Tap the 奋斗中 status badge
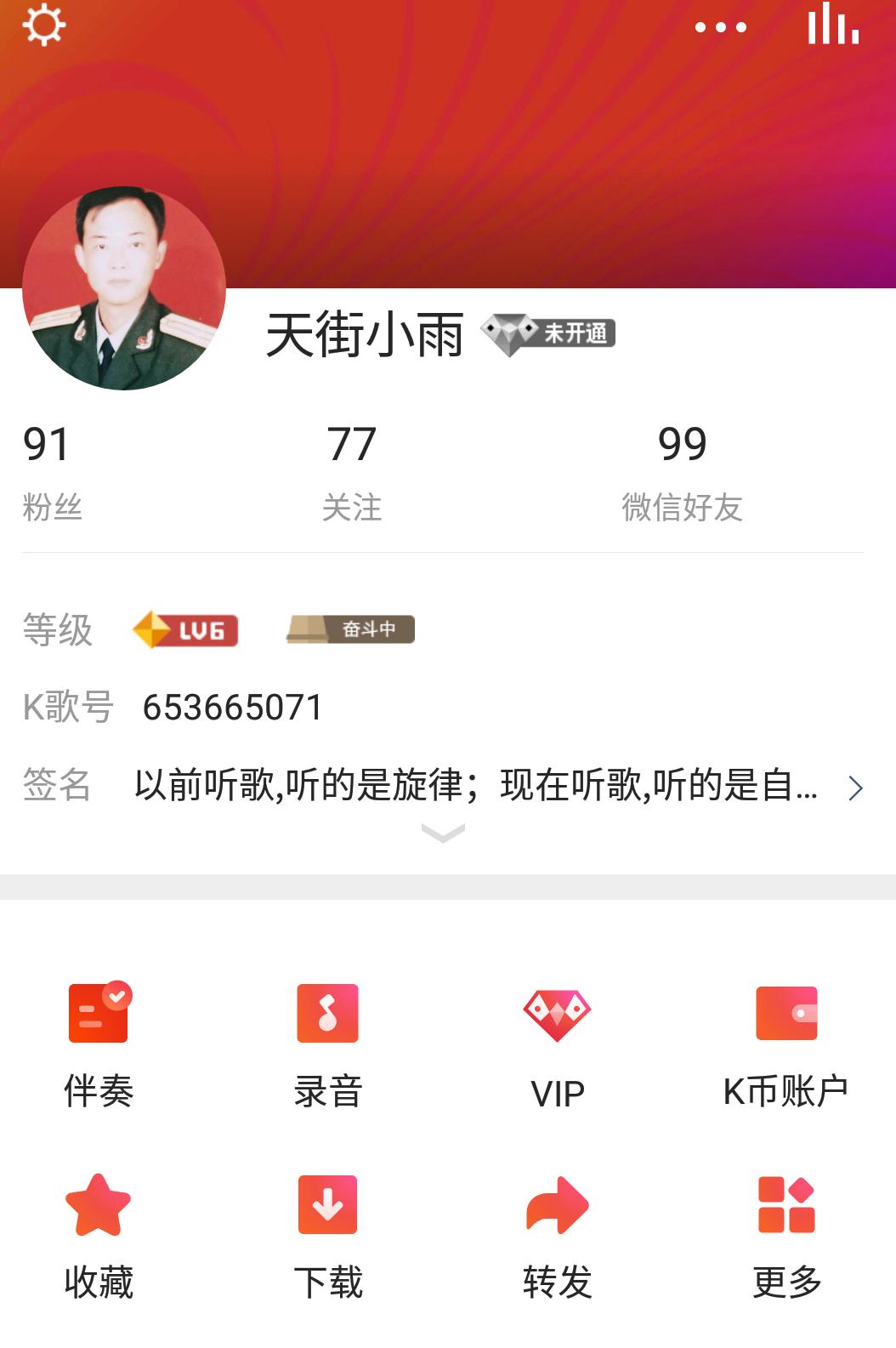 pos(351,629)
